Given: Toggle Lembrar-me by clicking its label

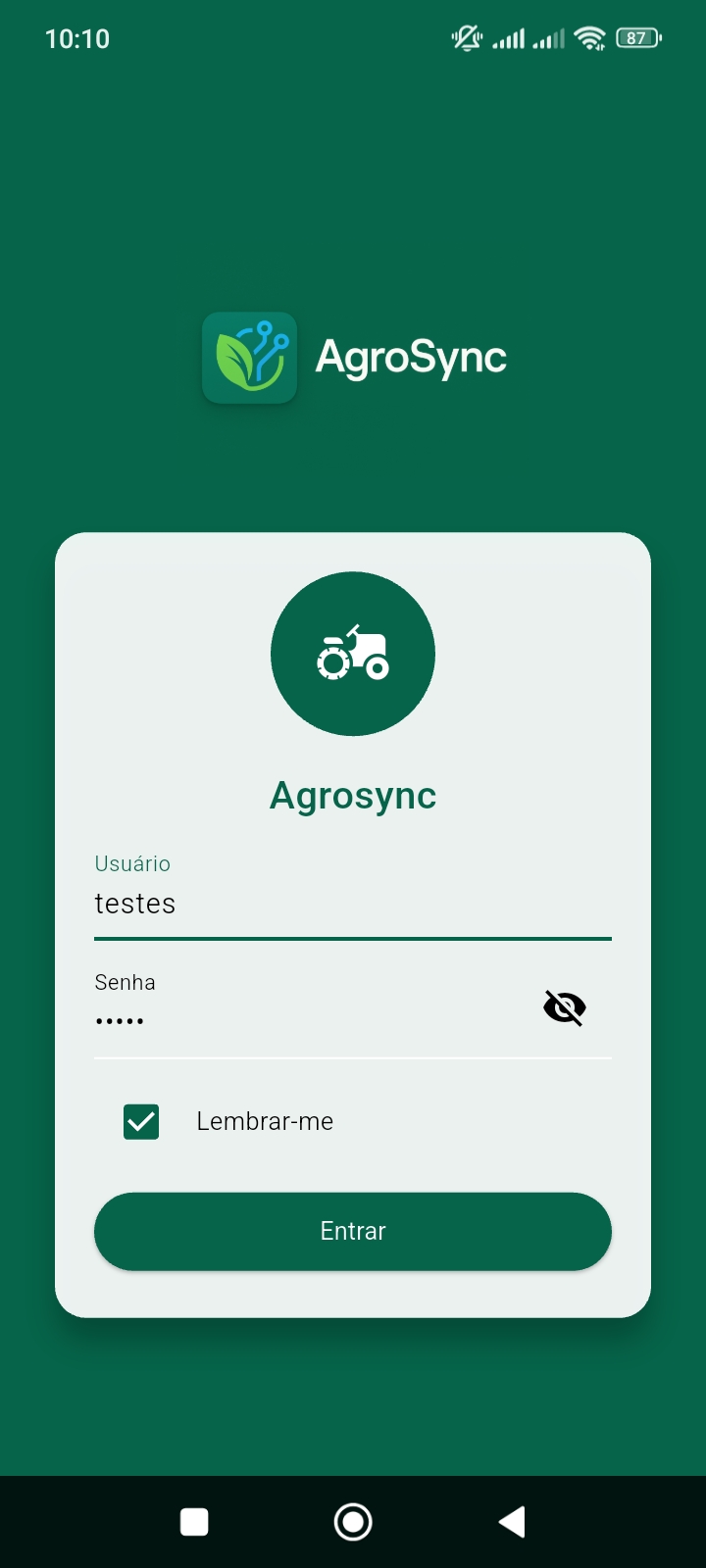Looking at the screenshot, I should pyautogui.click(x=265, y=1121).
